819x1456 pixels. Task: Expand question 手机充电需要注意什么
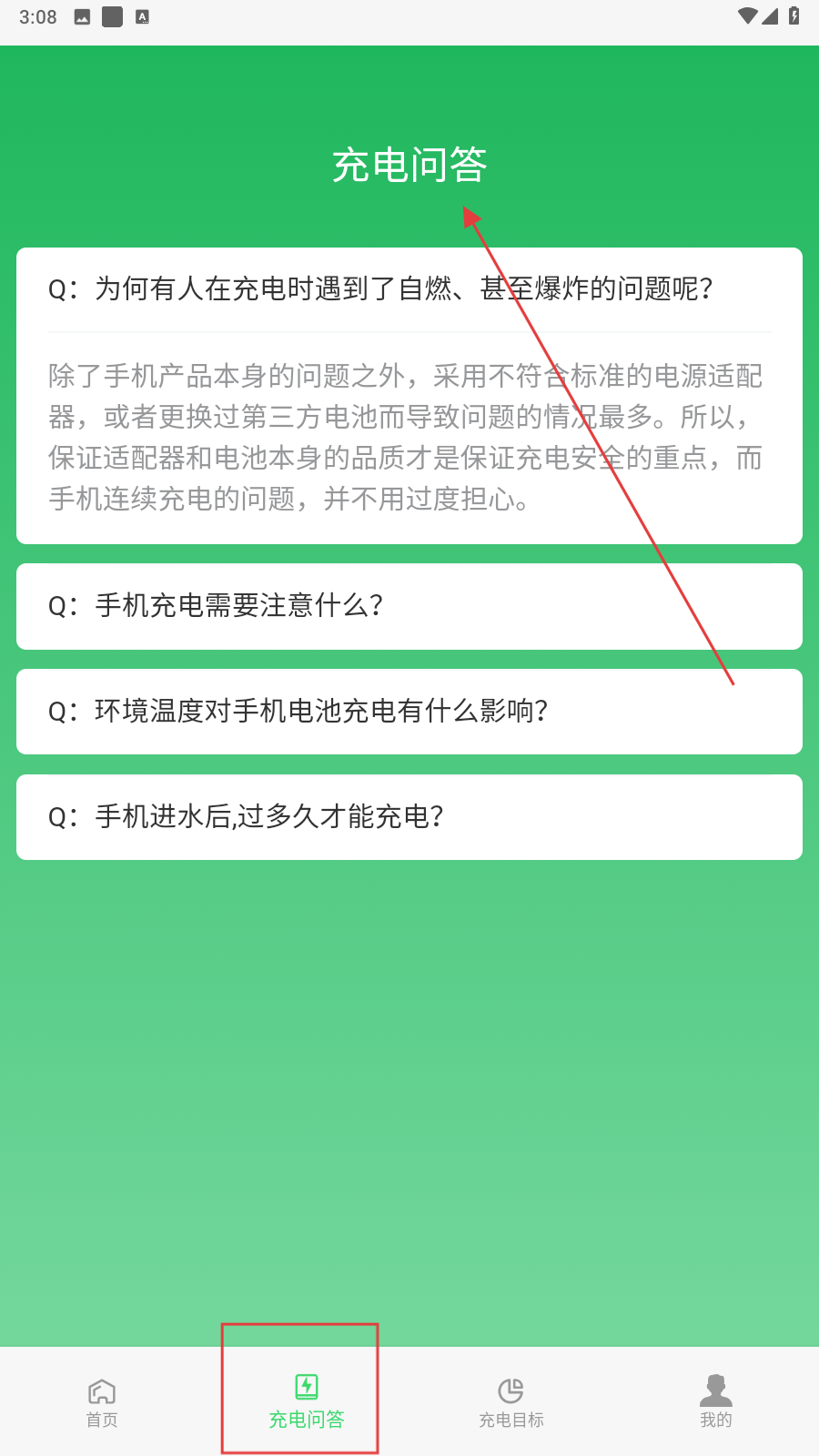pos(409,606)
